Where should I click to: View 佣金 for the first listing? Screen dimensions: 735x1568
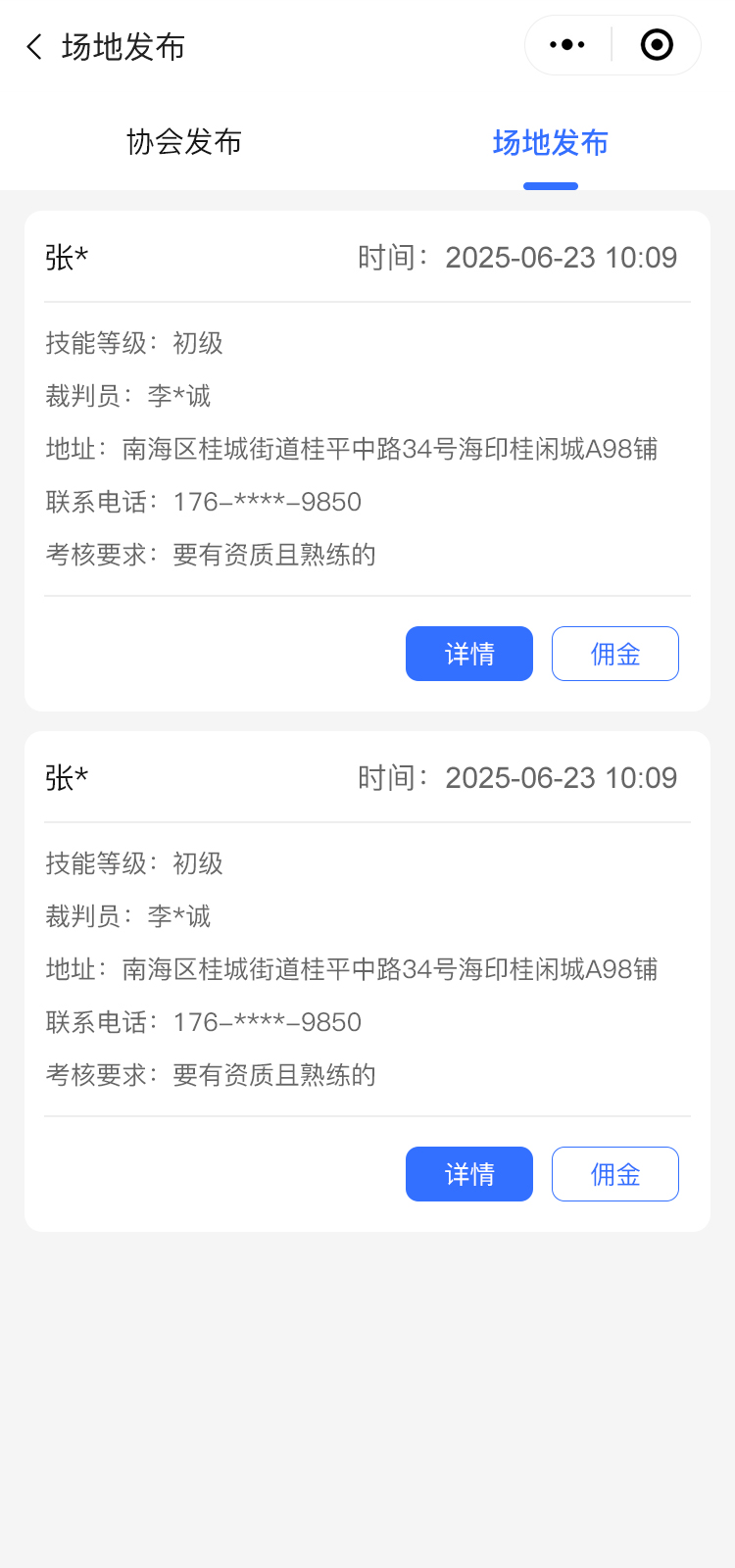tap(615, 654)
